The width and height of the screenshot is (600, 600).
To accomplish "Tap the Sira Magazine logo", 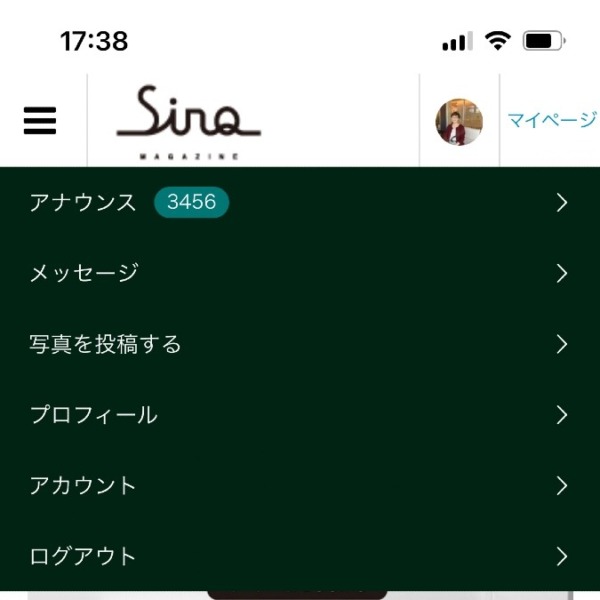I will (188, 122).
